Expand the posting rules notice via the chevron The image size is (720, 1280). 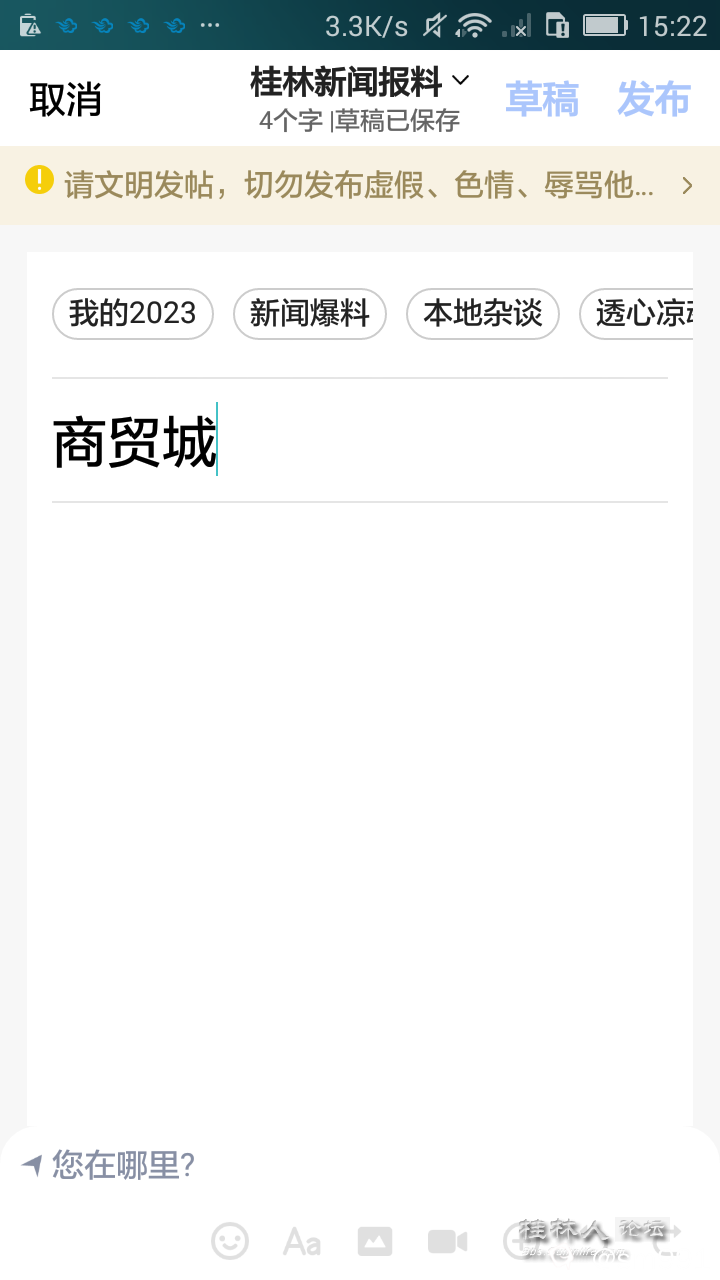[x=687, y=184]
